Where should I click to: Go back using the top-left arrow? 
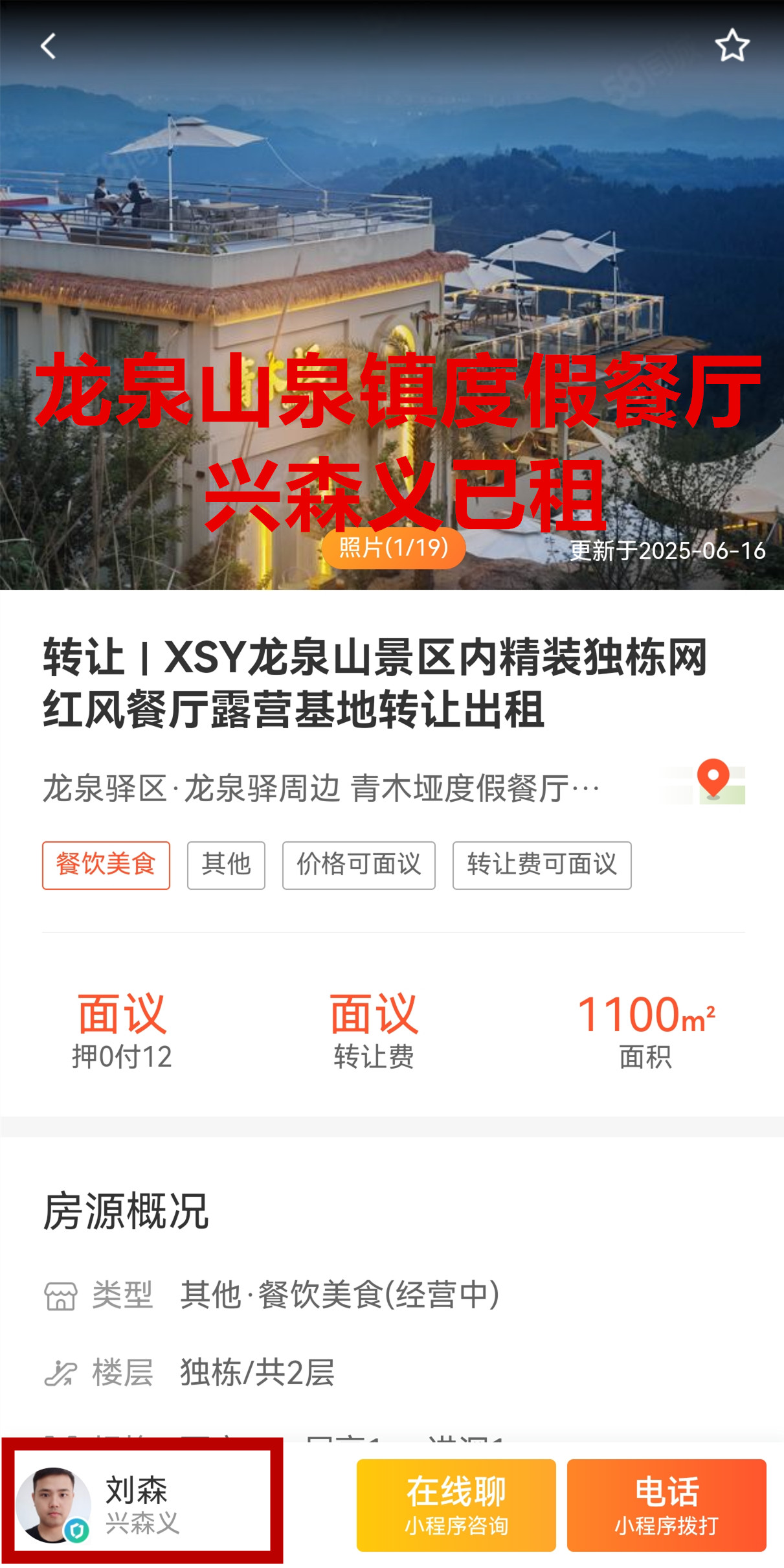pyautogui.click(x=48, y=47)
